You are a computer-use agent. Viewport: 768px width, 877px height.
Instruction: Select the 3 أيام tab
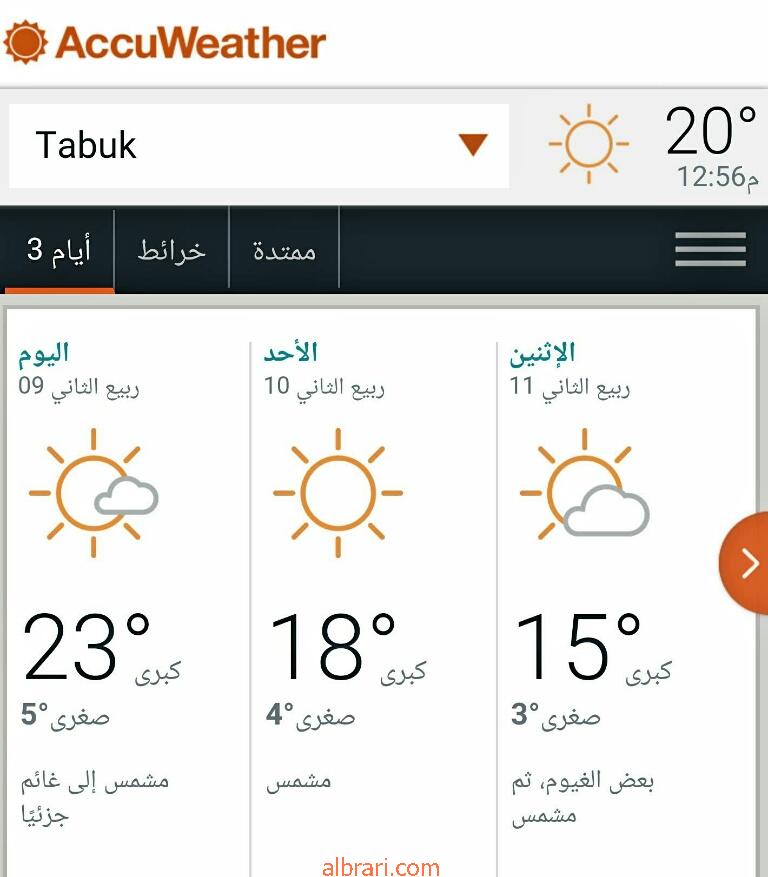click(x=58, y=250)
